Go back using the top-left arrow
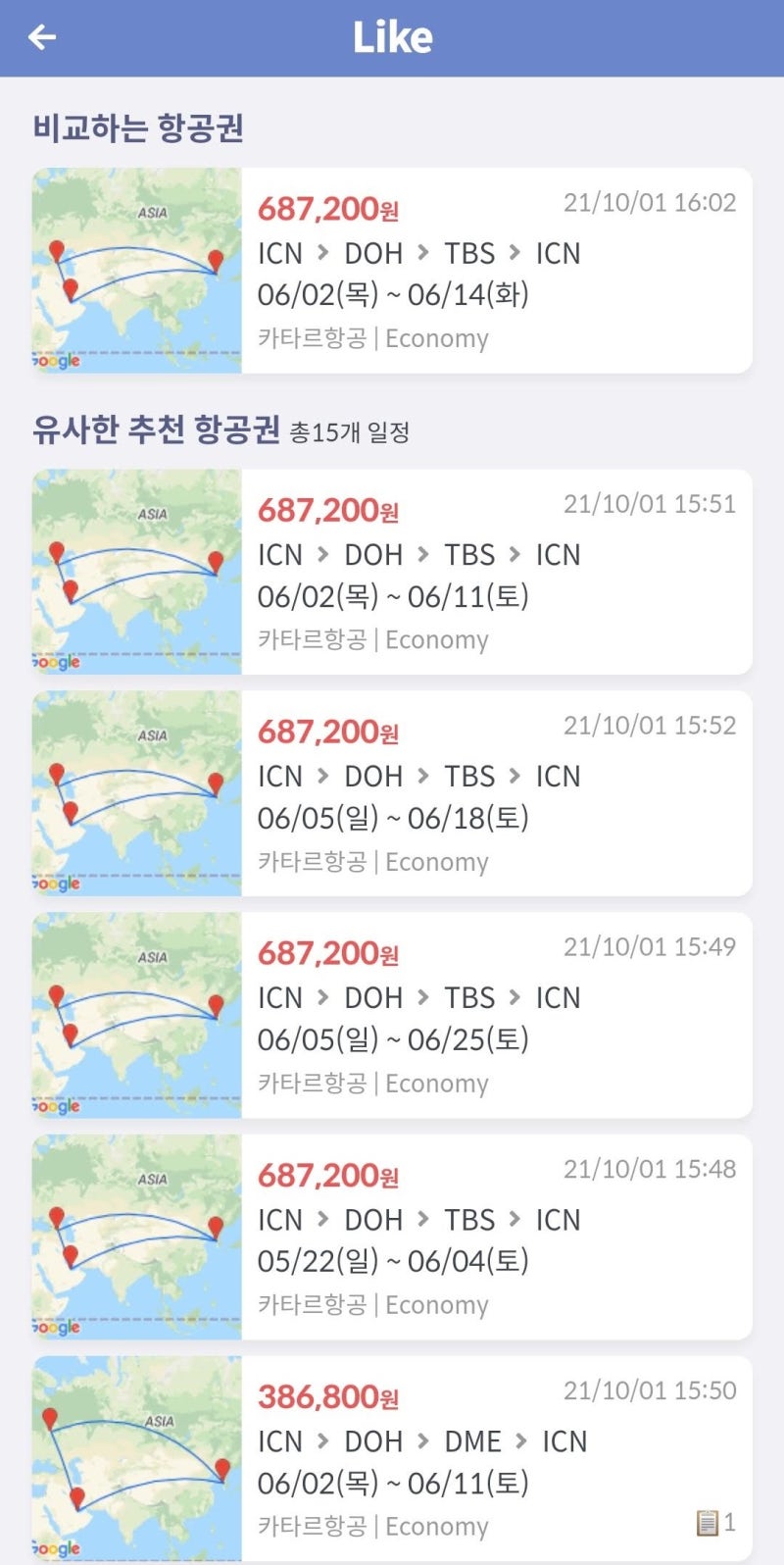Viewport: 784px width, 1565px height. coord(42,37)
